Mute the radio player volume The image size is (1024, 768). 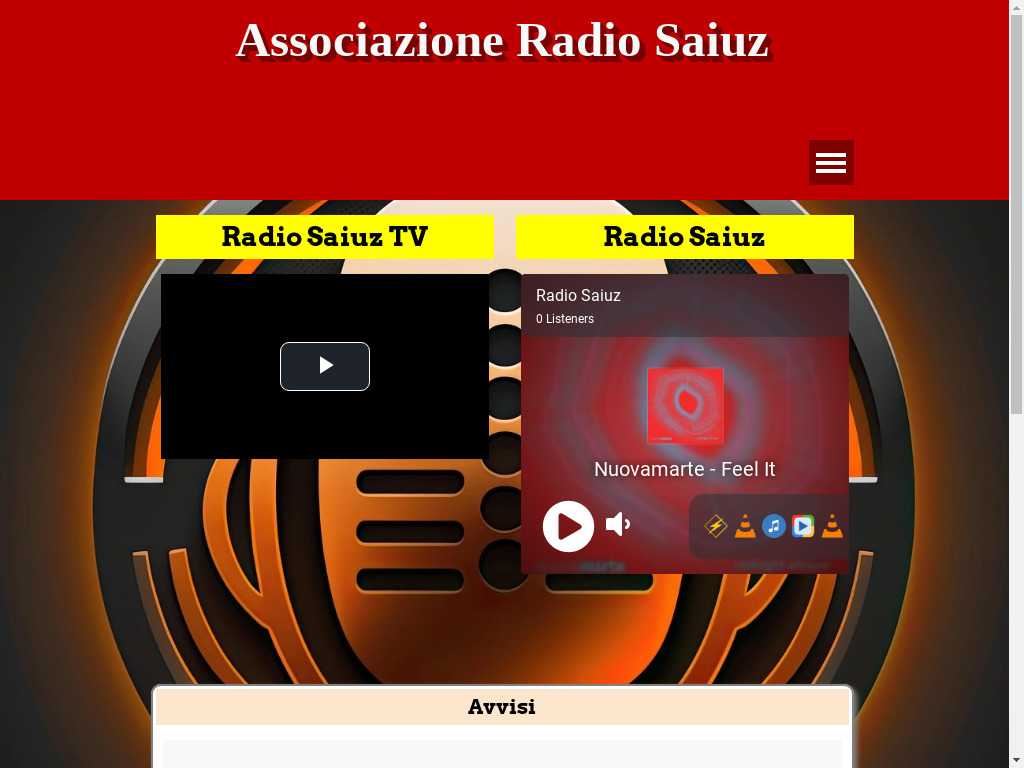[618, 524]
